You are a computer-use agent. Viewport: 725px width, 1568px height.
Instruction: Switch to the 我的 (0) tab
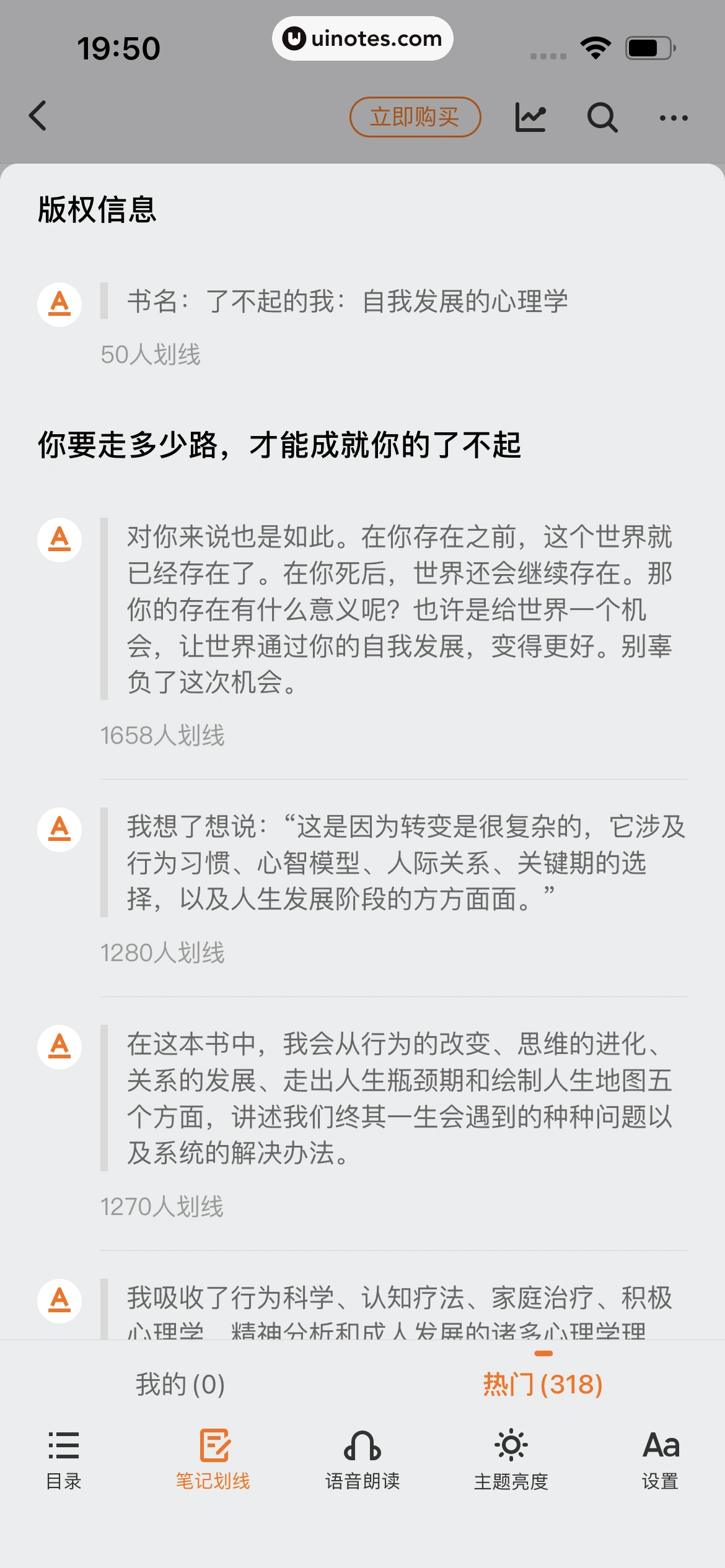tap(180, 1384)
